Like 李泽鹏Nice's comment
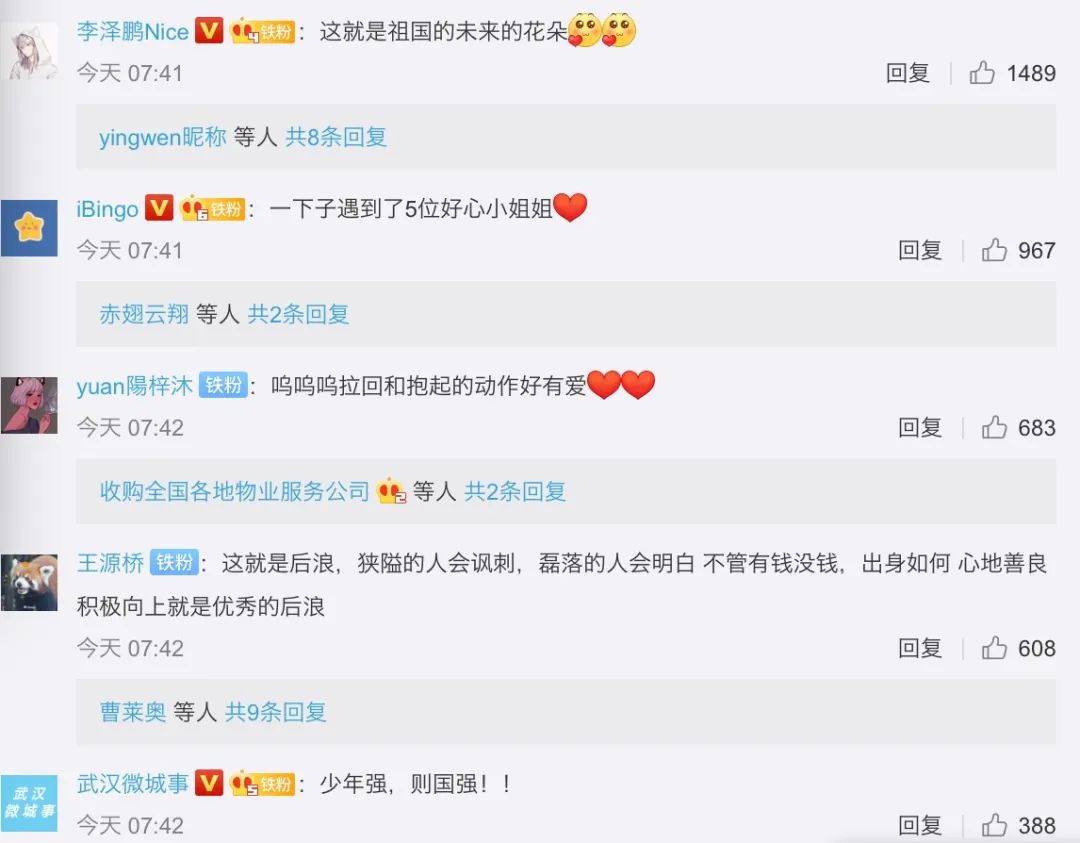 point(982,73)
